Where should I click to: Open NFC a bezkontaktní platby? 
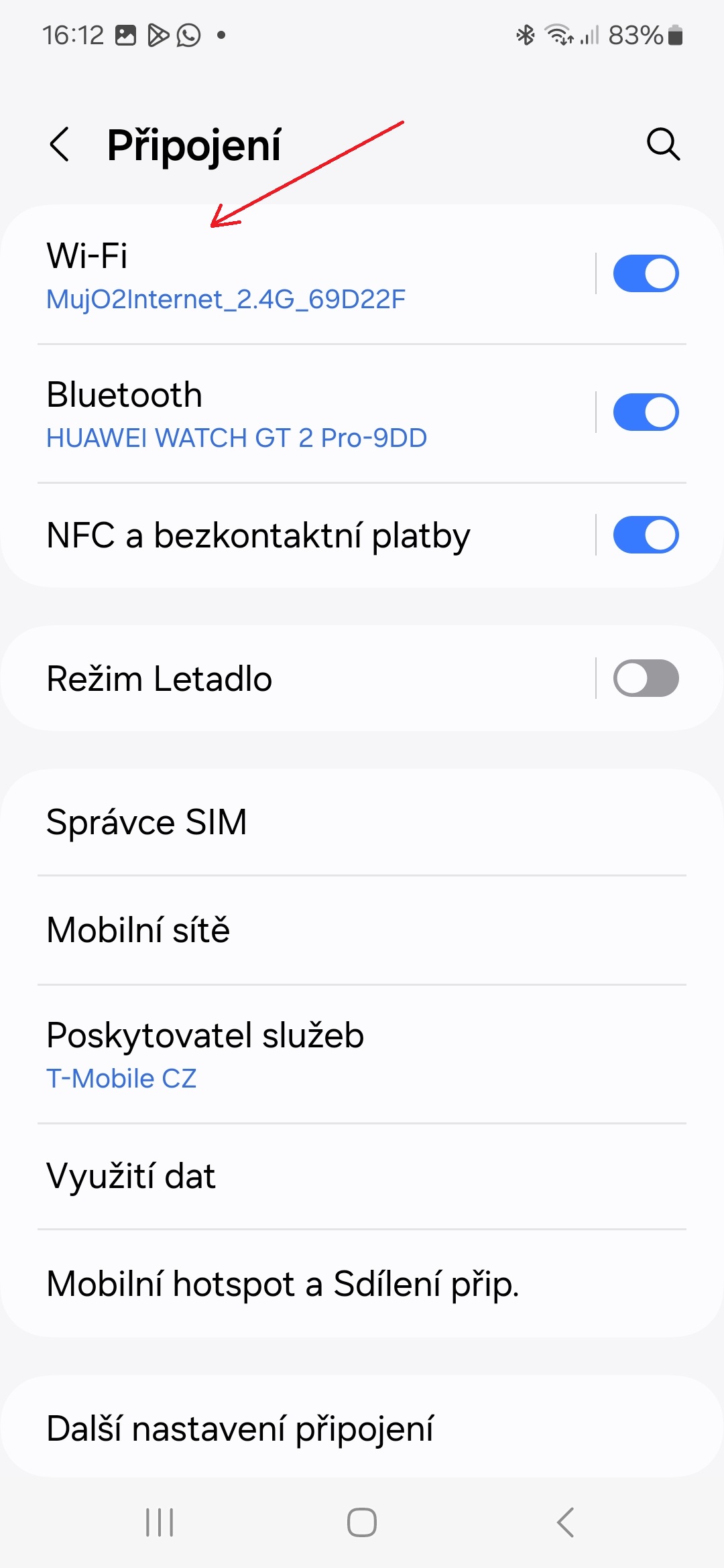(x=315, y=536)
